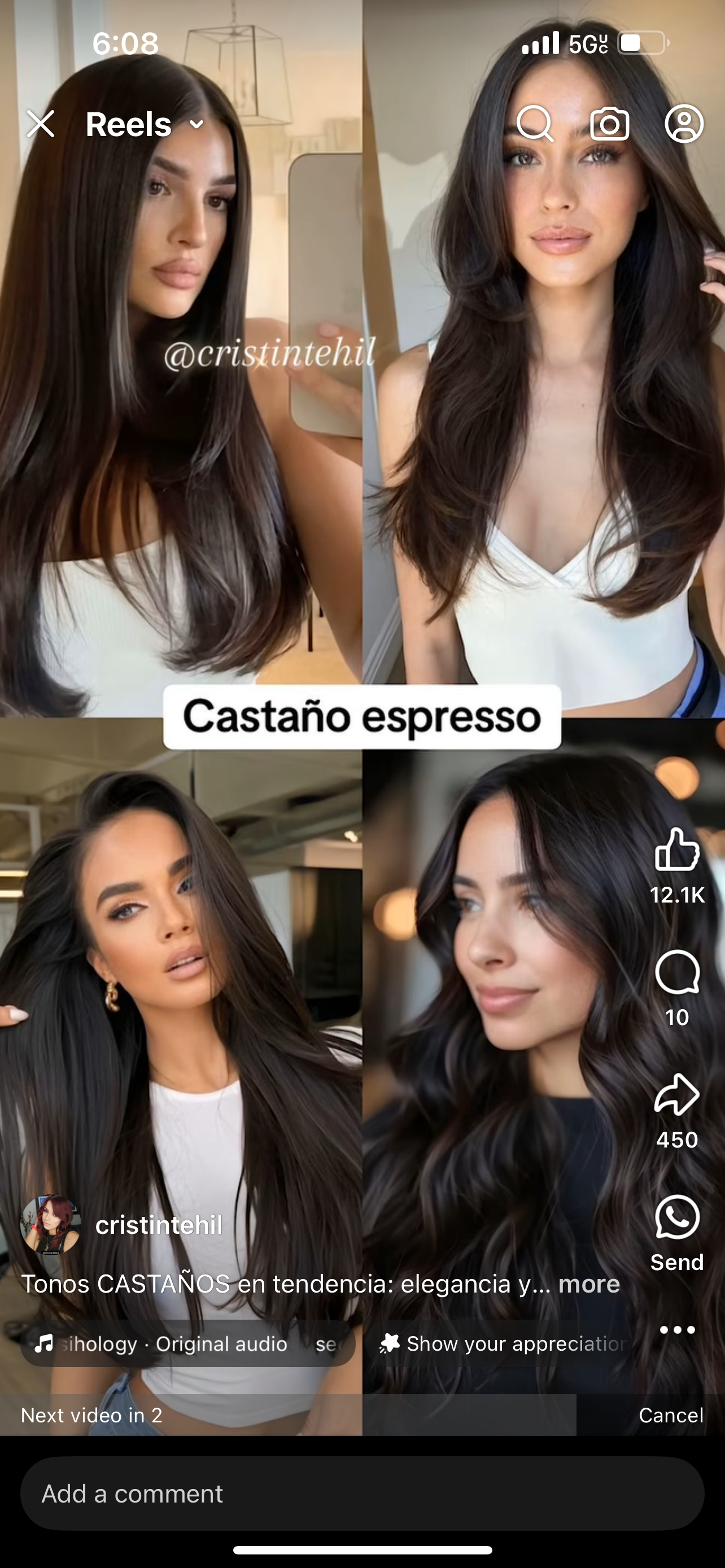This screenshot has width=725, height=1568.
Task: Send the reel via WhatsApp
Action: coord(677,1218)
